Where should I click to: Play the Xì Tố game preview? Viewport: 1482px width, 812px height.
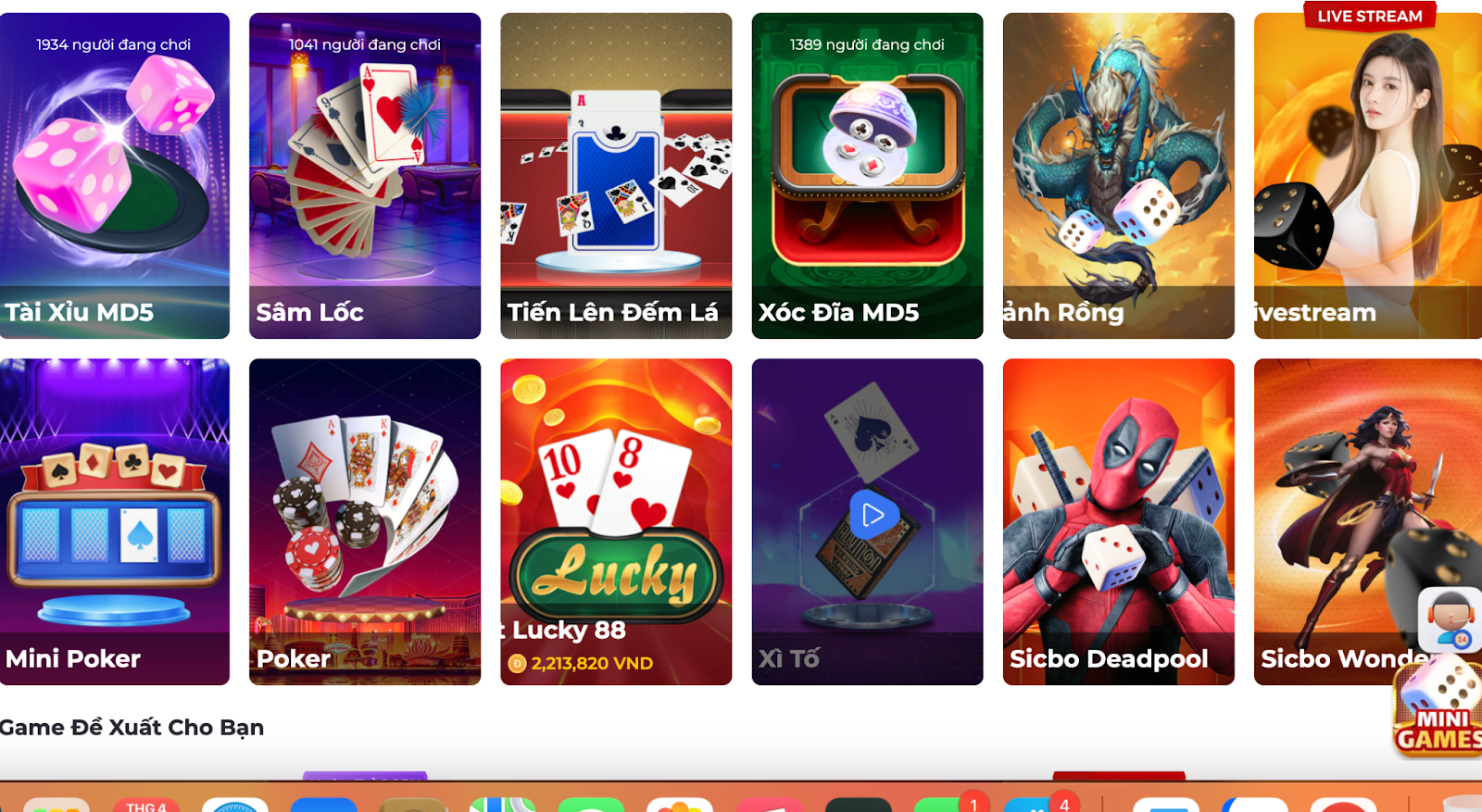point(873,515)
